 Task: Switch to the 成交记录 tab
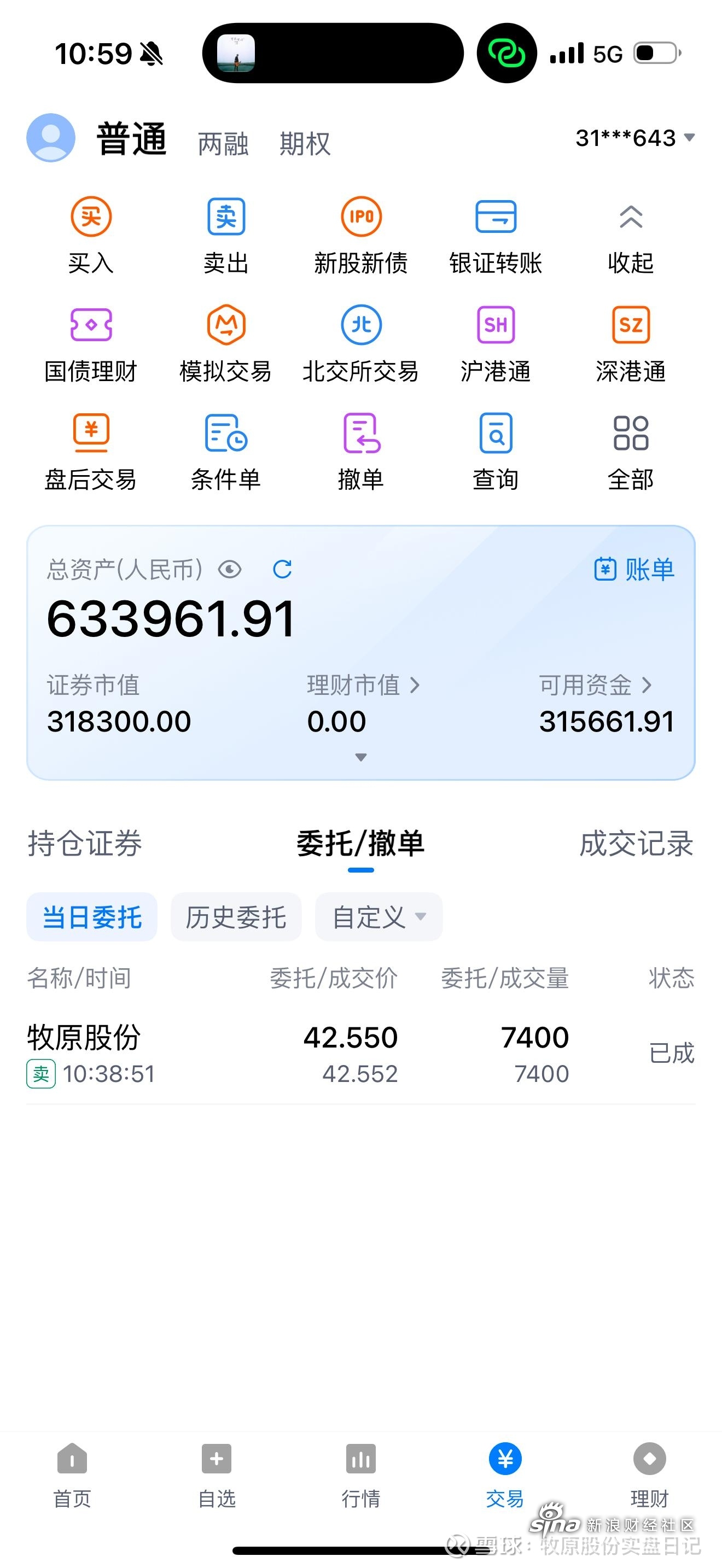tap(636, 844)
